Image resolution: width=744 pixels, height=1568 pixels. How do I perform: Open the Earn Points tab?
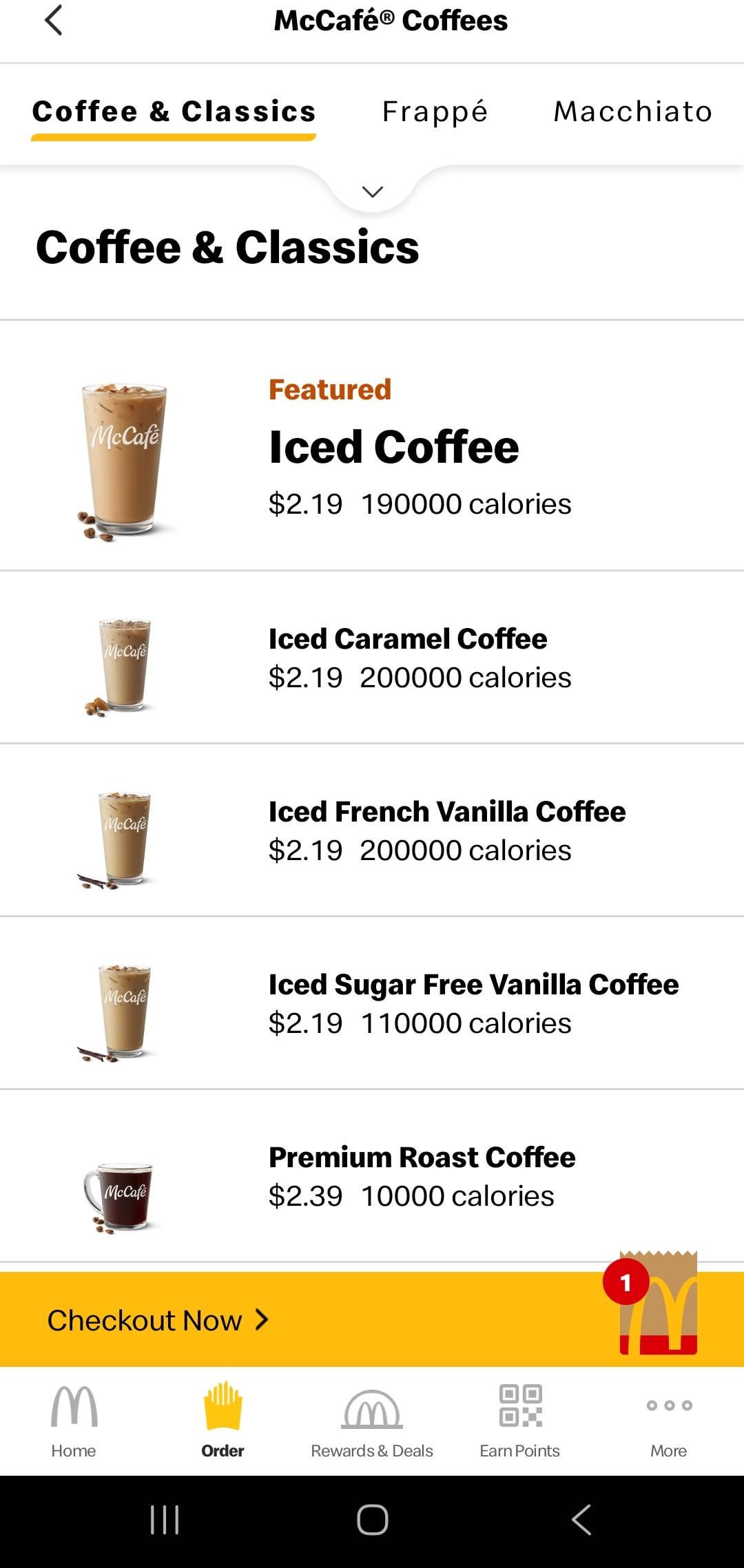click(x=520, y=1420)
